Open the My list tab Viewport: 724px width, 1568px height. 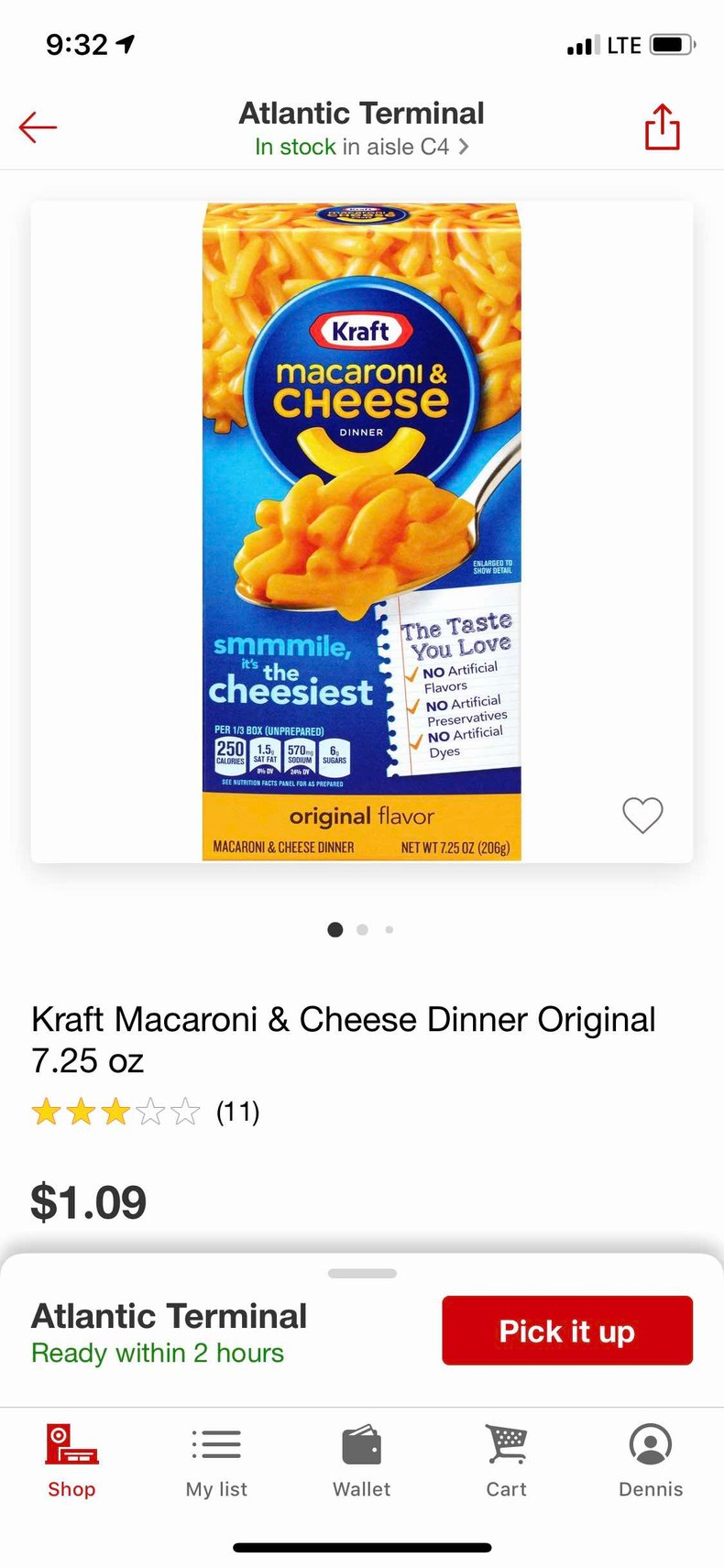click(x=216, y=1461)
